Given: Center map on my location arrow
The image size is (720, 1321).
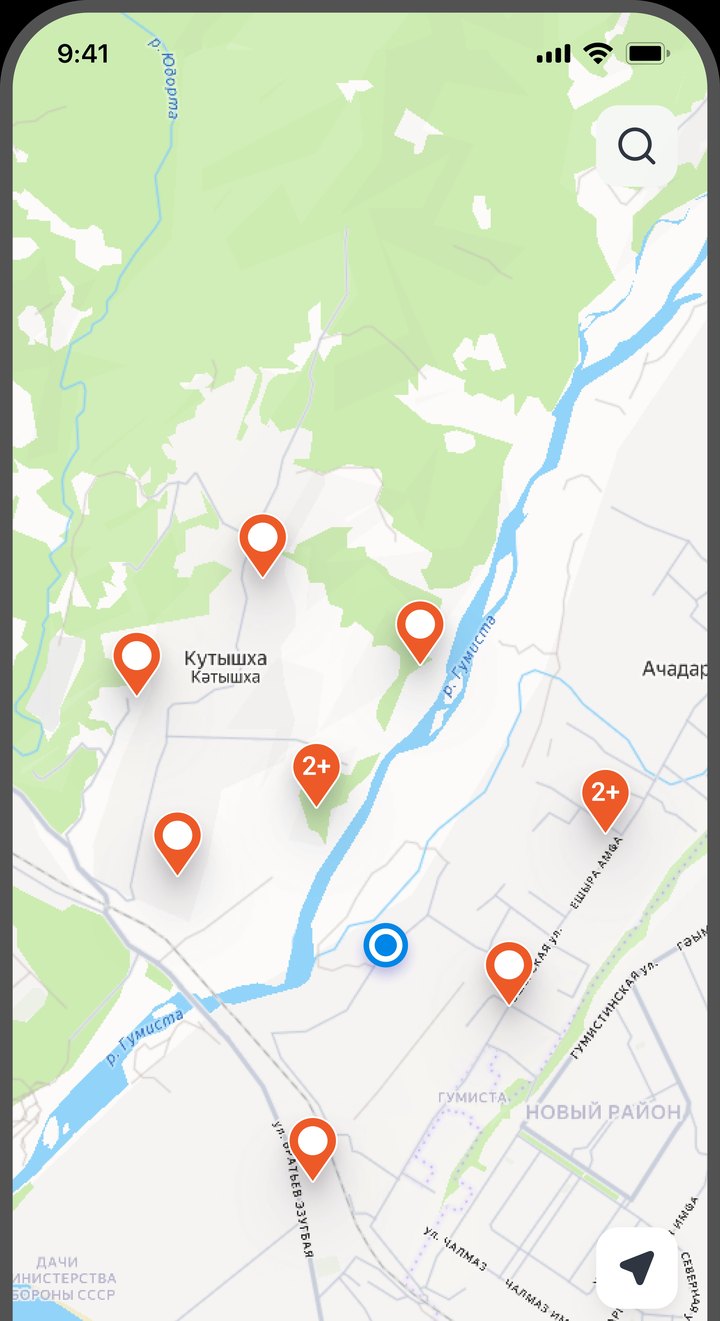Looking at the screenshot, I should pyautogui.click(x=637, y=1267).
